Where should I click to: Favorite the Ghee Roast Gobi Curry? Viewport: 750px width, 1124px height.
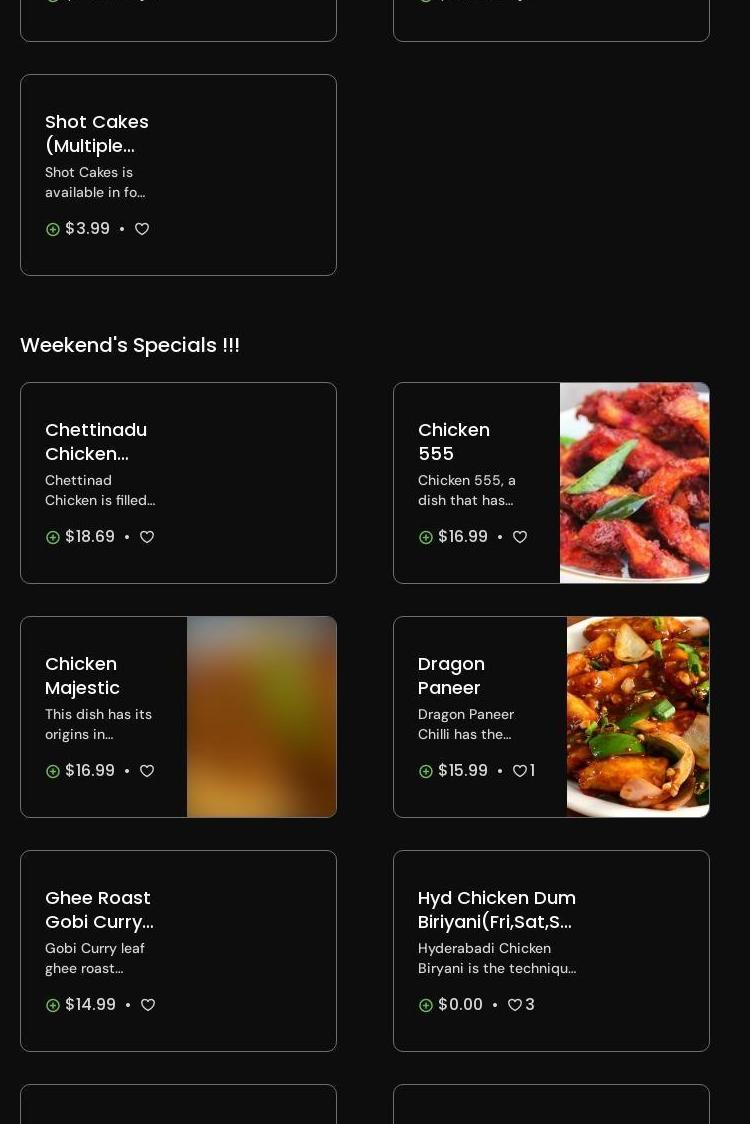point(148,1005)
